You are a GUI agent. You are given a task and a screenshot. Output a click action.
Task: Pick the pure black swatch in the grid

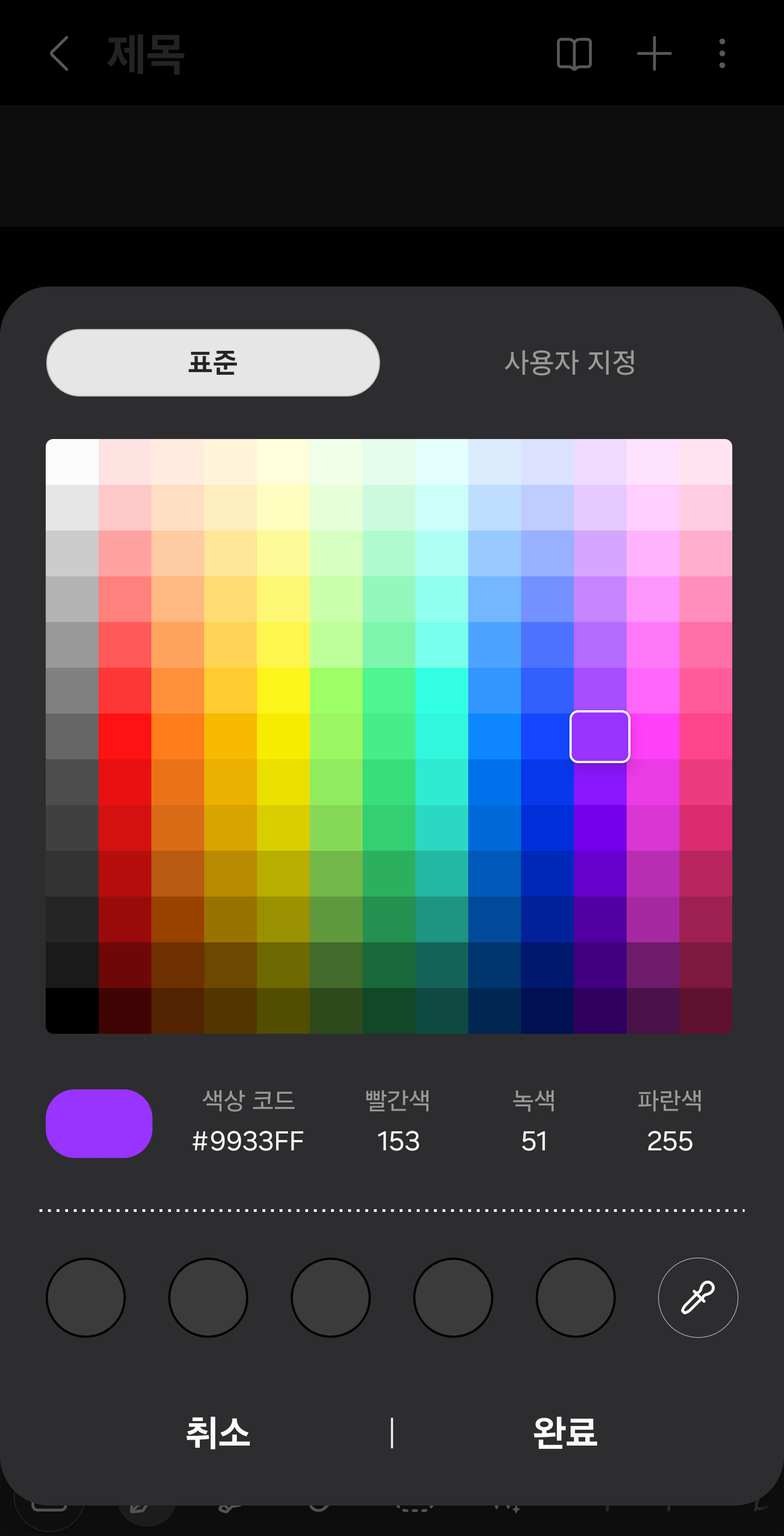pyautogui.click(x=72, y=1010)
